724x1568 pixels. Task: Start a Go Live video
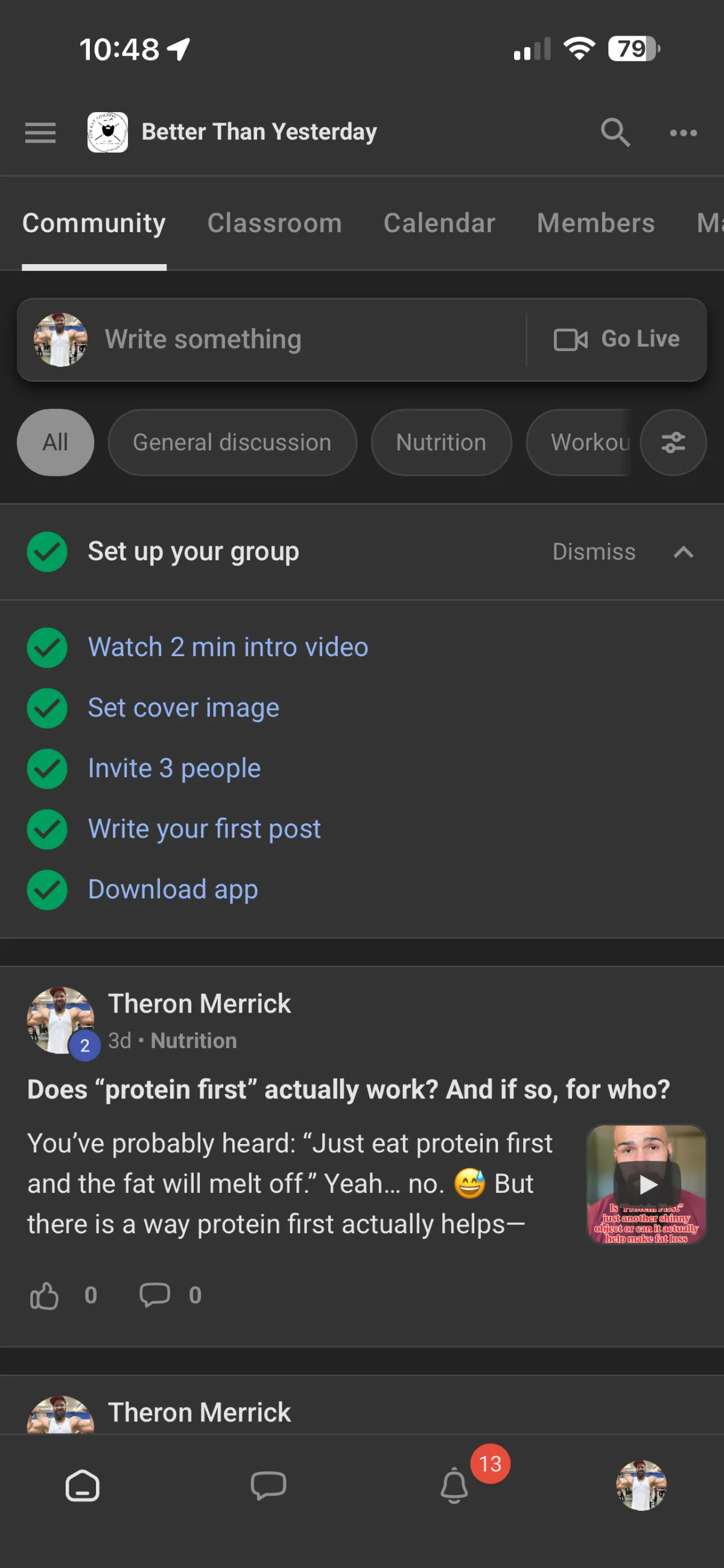pyautogui.click(x=616, y=340)
